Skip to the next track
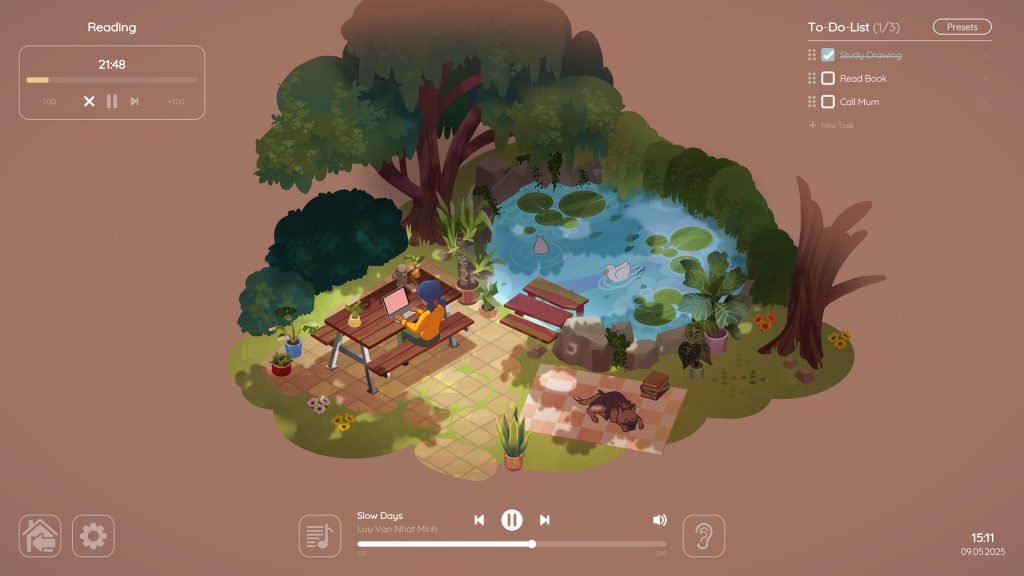The width and height of the screenshot is (1024, 576). 545,520
